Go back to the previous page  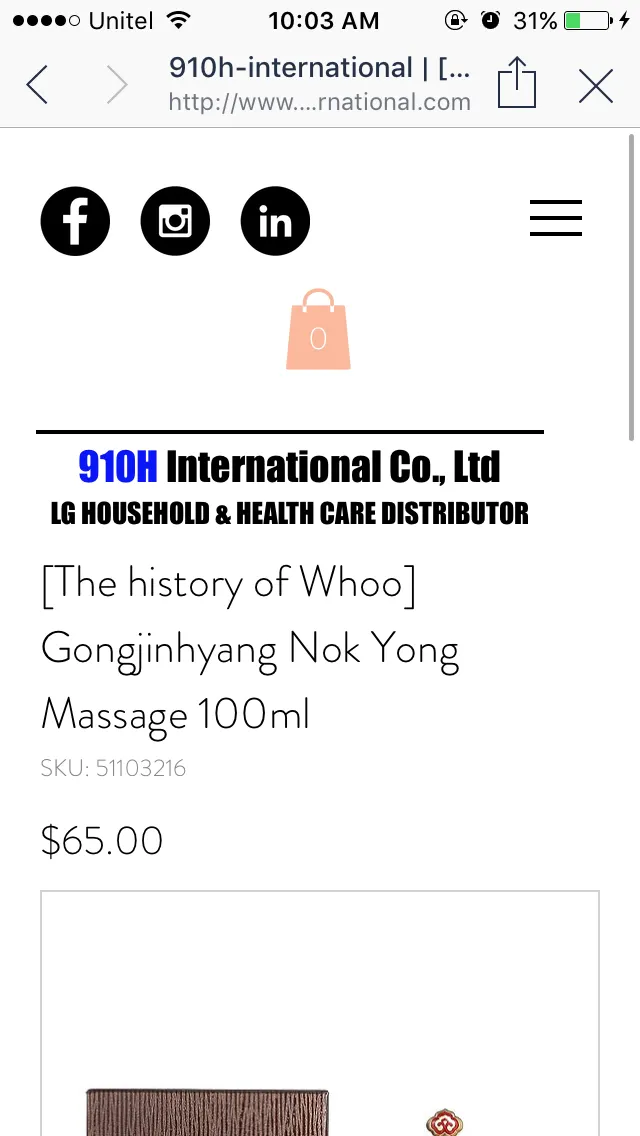pyautogui.click(x=37, y=85)
